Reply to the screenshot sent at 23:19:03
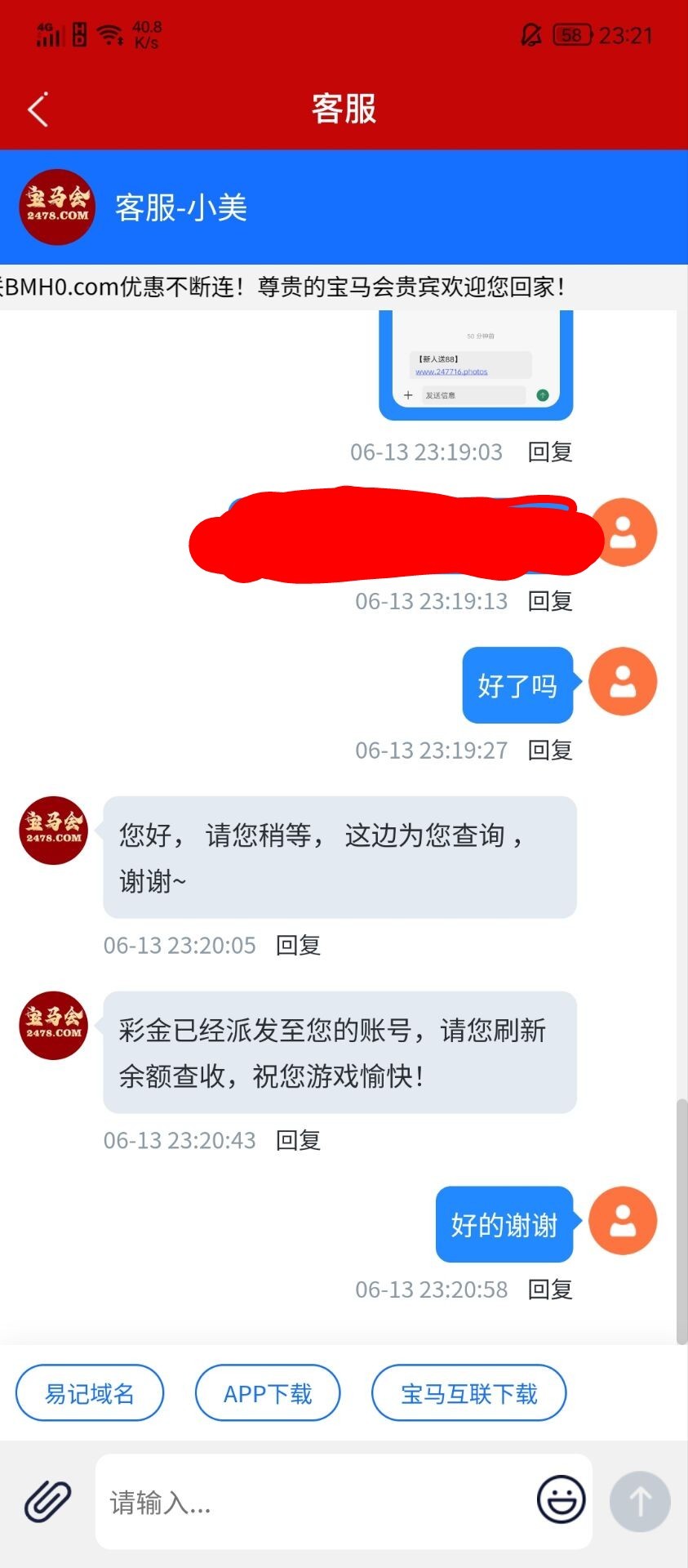 549,452
